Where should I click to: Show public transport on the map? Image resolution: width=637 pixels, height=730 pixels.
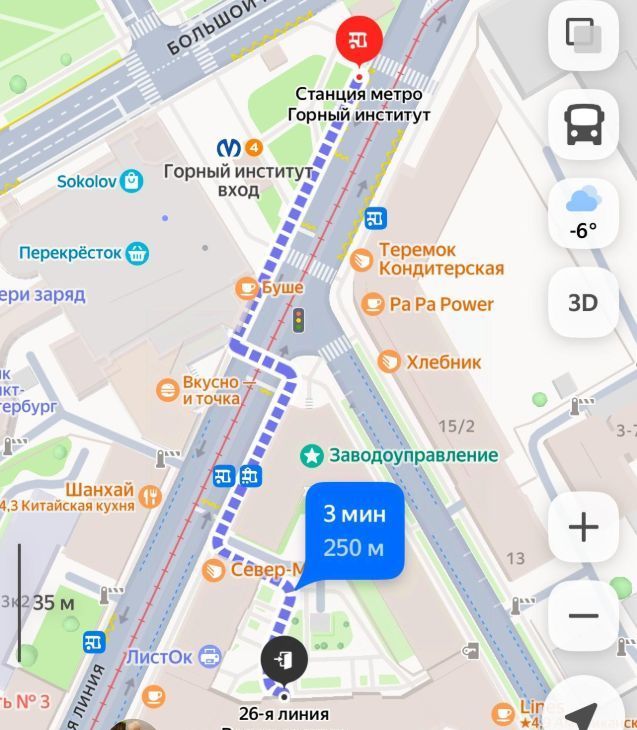pos(583,125)
